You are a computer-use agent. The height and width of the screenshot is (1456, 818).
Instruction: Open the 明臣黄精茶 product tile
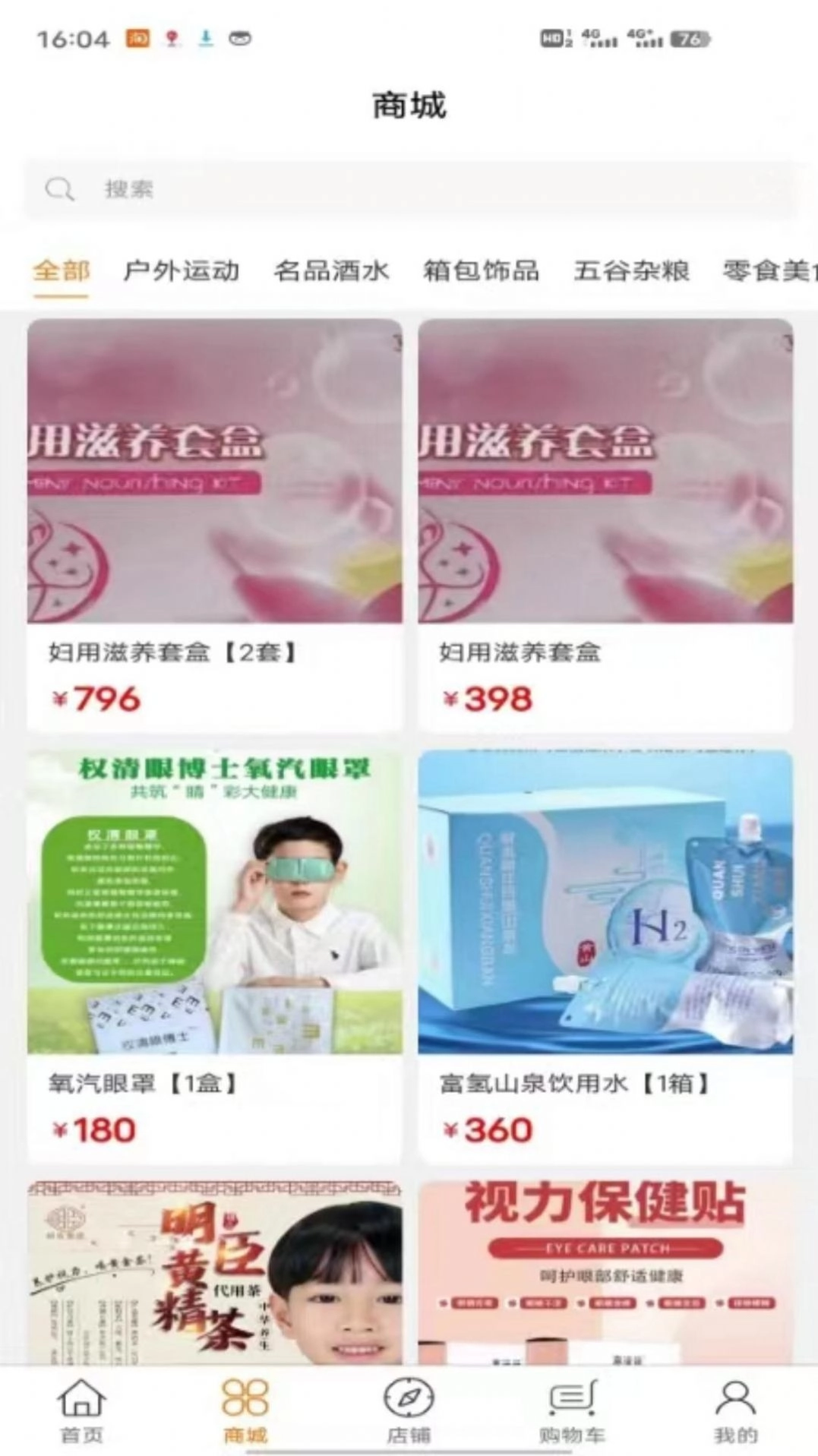[215, 1272]
